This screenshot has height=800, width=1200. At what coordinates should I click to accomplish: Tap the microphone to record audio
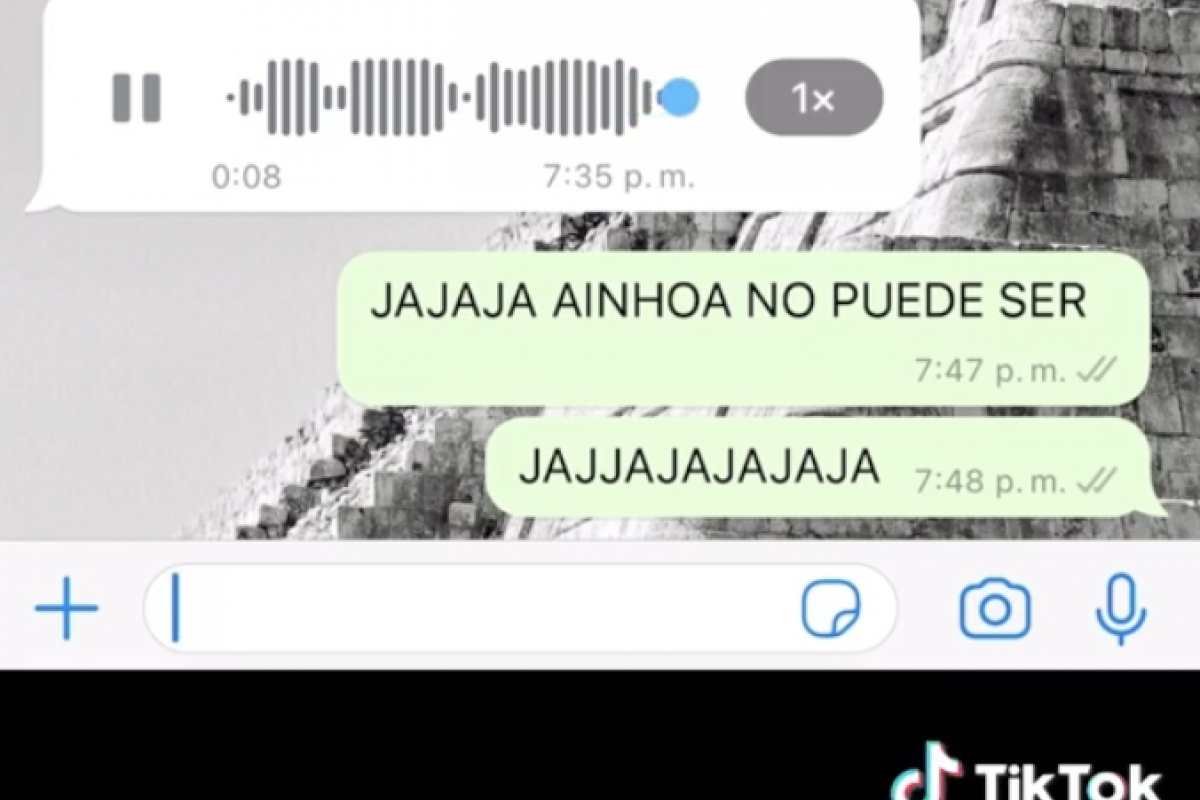click(x=1121, y=608)
